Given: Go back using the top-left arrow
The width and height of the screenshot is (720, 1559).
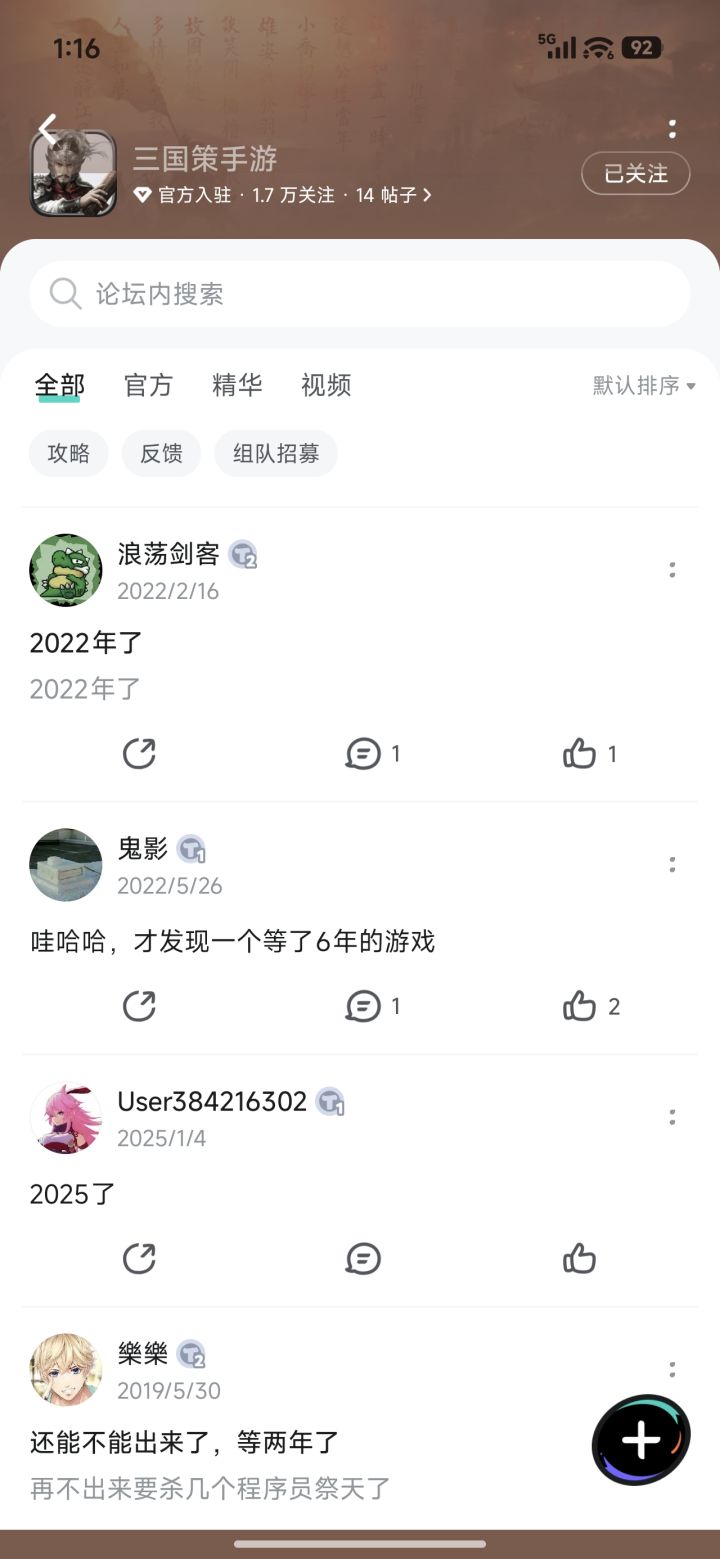Looking at the screenshot, I should pyautogui.click(x=47, y=129).
